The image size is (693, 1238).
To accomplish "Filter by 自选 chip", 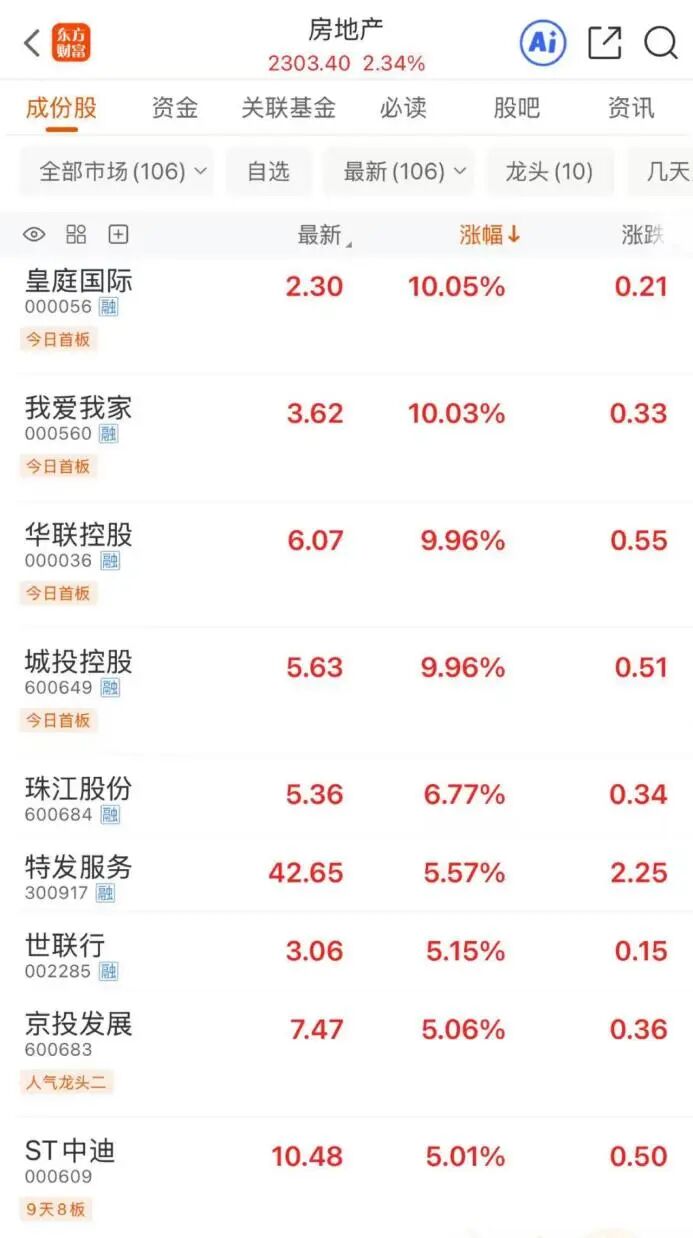I will (268, 172).
